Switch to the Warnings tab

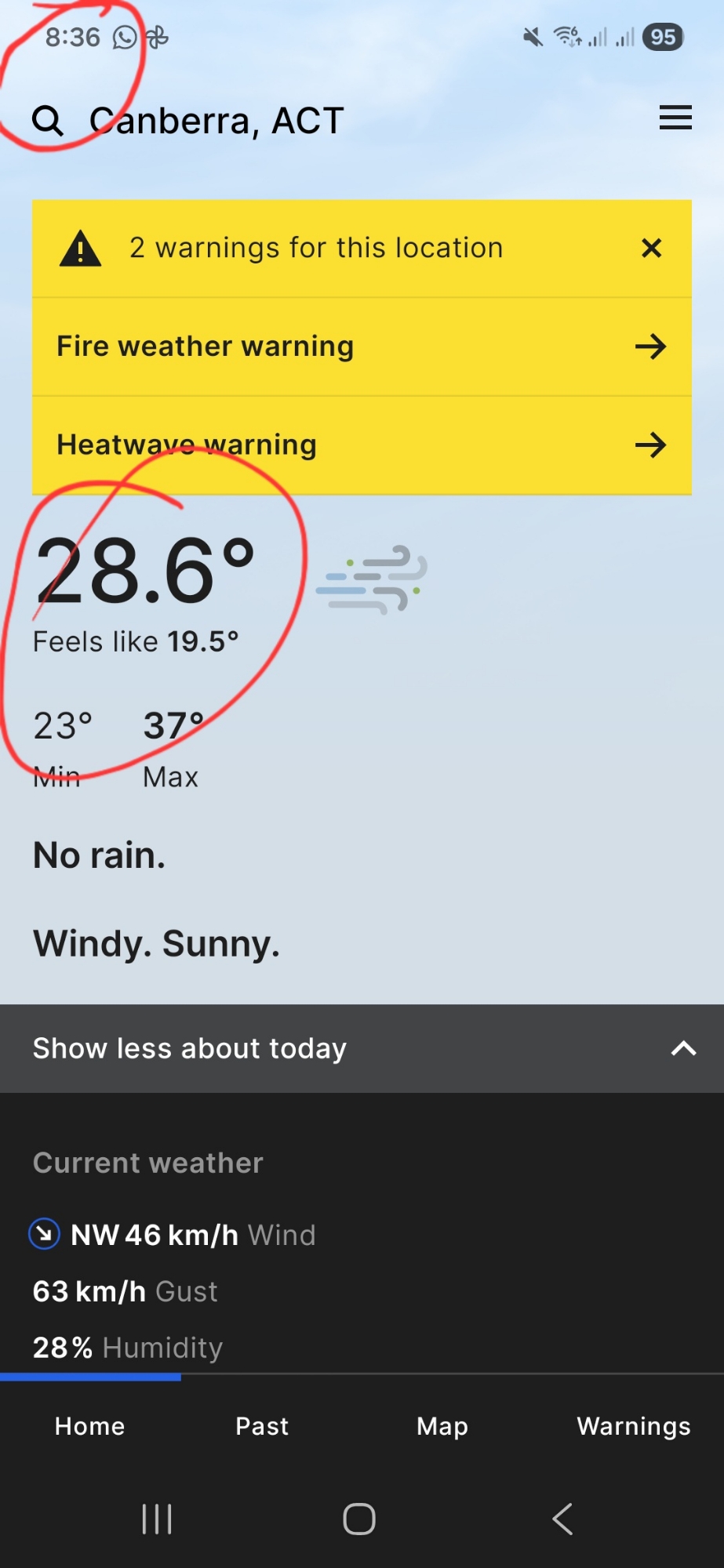pos(633,1426)
